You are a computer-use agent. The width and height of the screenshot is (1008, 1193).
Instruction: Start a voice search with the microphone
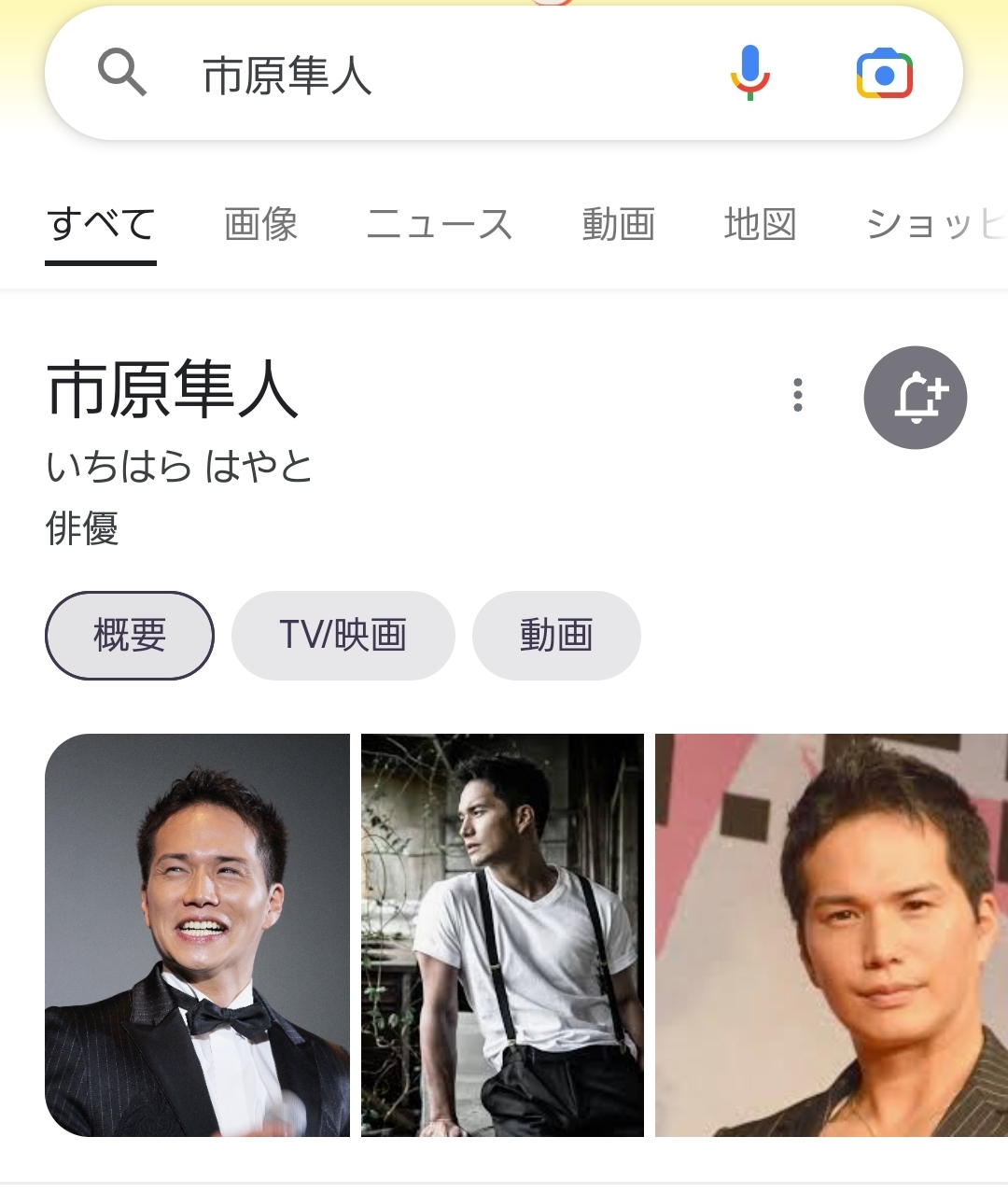click(x=749, y=73)
